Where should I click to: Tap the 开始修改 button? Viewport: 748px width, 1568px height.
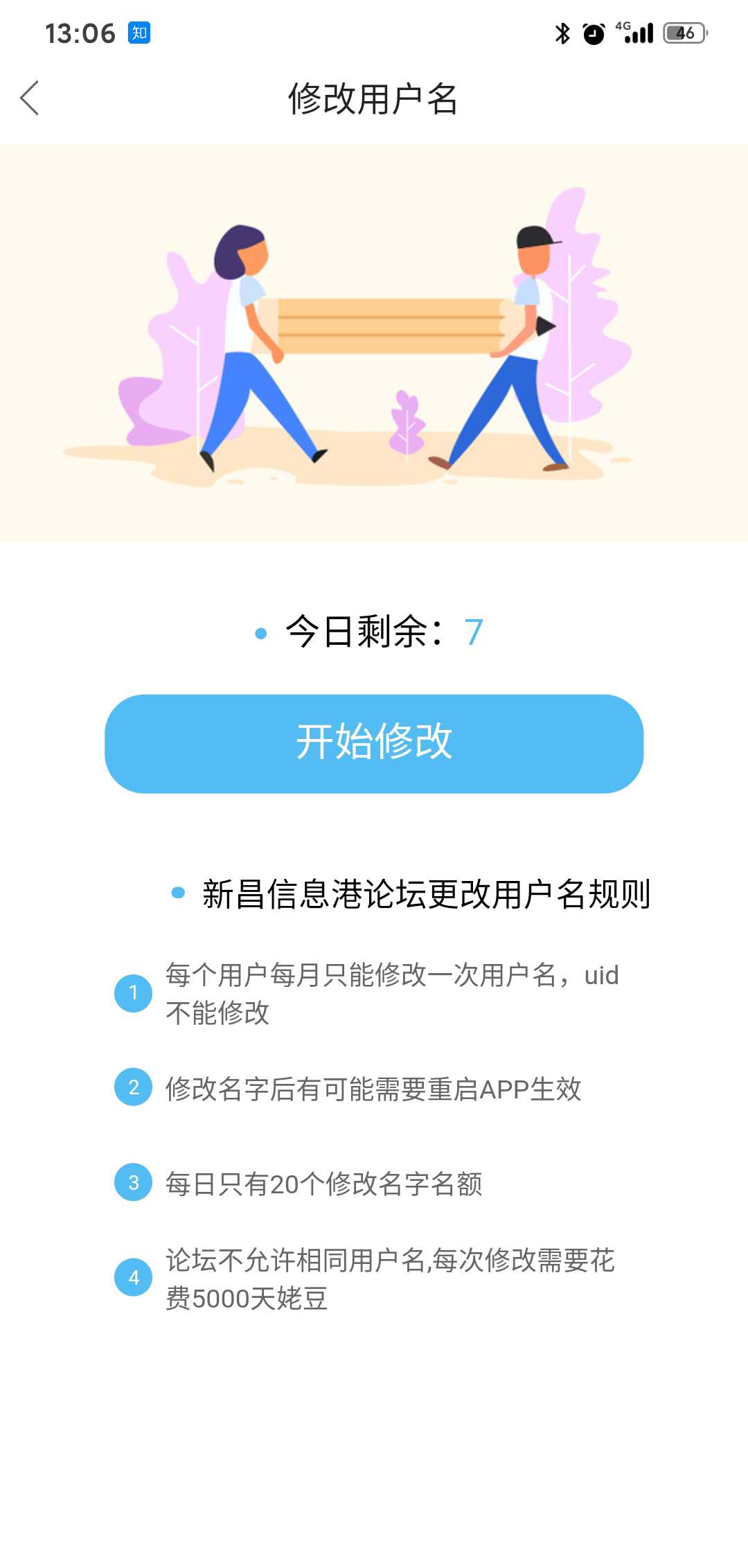pyautogui.click(x=374, y=743)
